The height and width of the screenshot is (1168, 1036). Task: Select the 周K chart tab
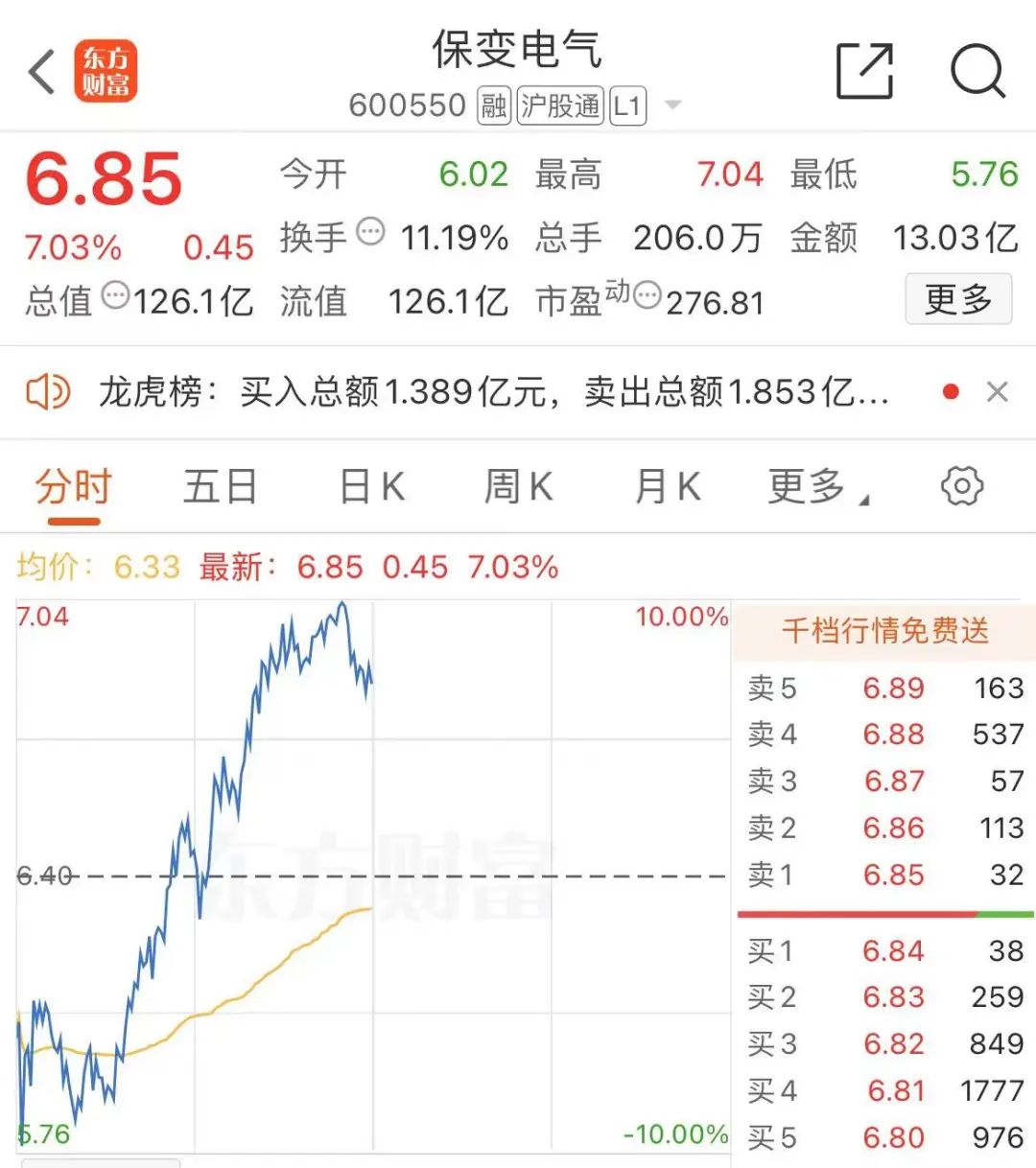(519, 487)
